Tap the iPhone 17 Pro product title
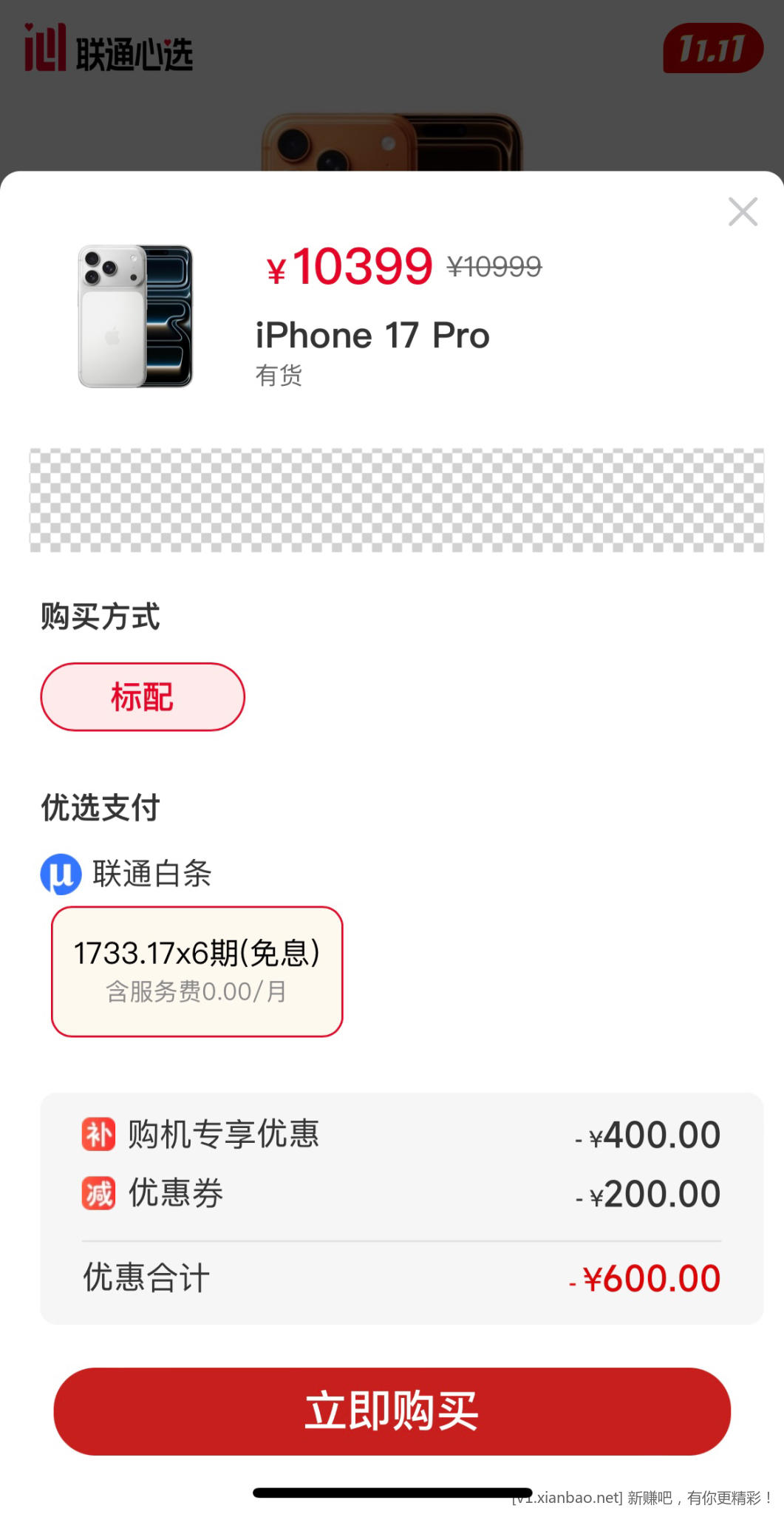Image resolution: width=784 pixels, height=1514 pixels. click(372, 334)
